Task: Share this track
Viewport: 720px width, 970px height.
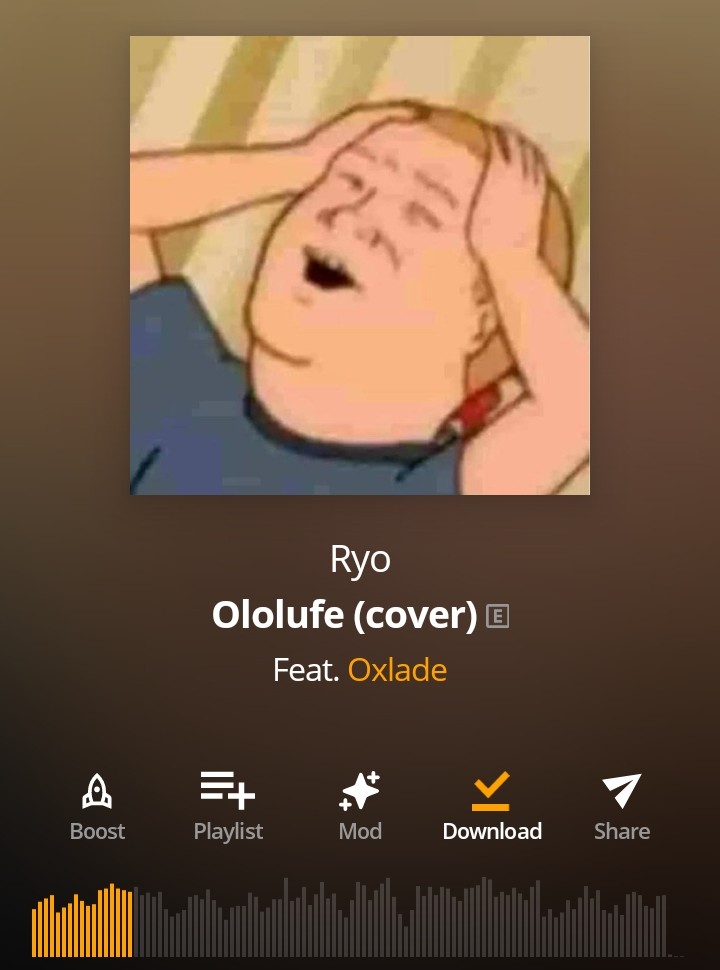Action: (621, 806)
